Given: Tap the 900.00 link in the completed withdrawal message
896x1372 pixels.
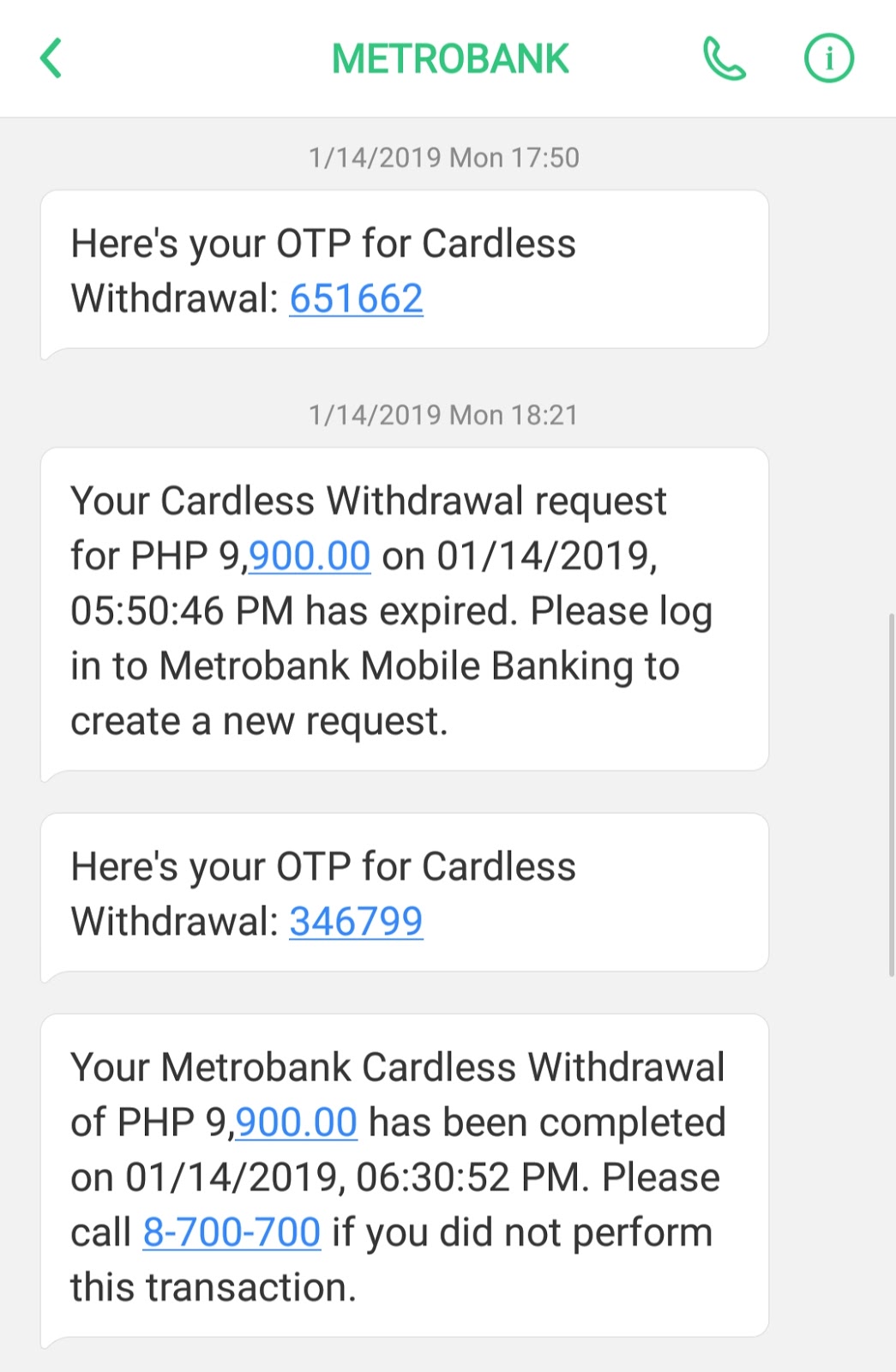Looking at the screenshot, I should [x=296, y=1121].
